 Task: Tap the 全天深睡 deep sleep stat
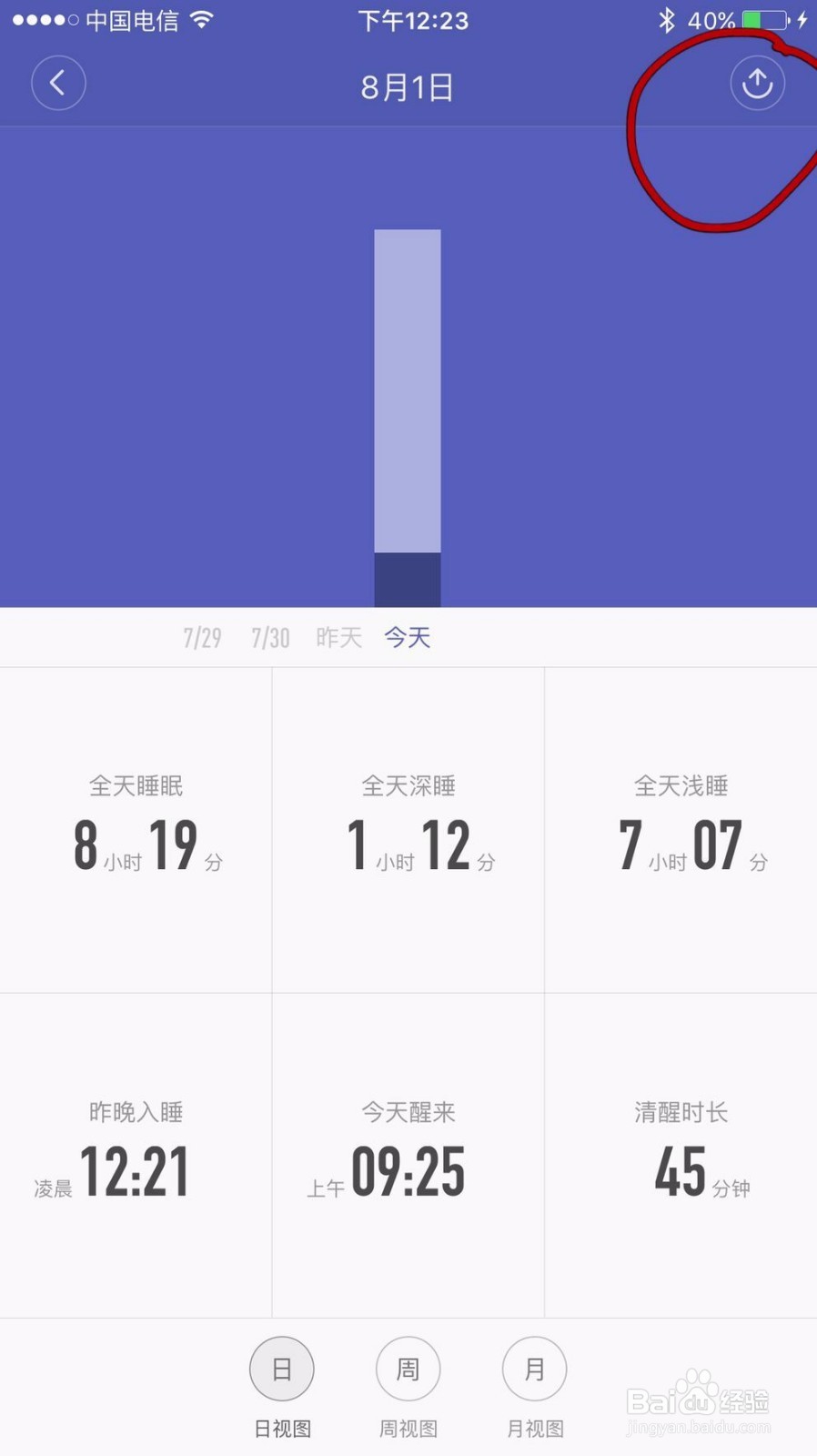tap(408, 828)
